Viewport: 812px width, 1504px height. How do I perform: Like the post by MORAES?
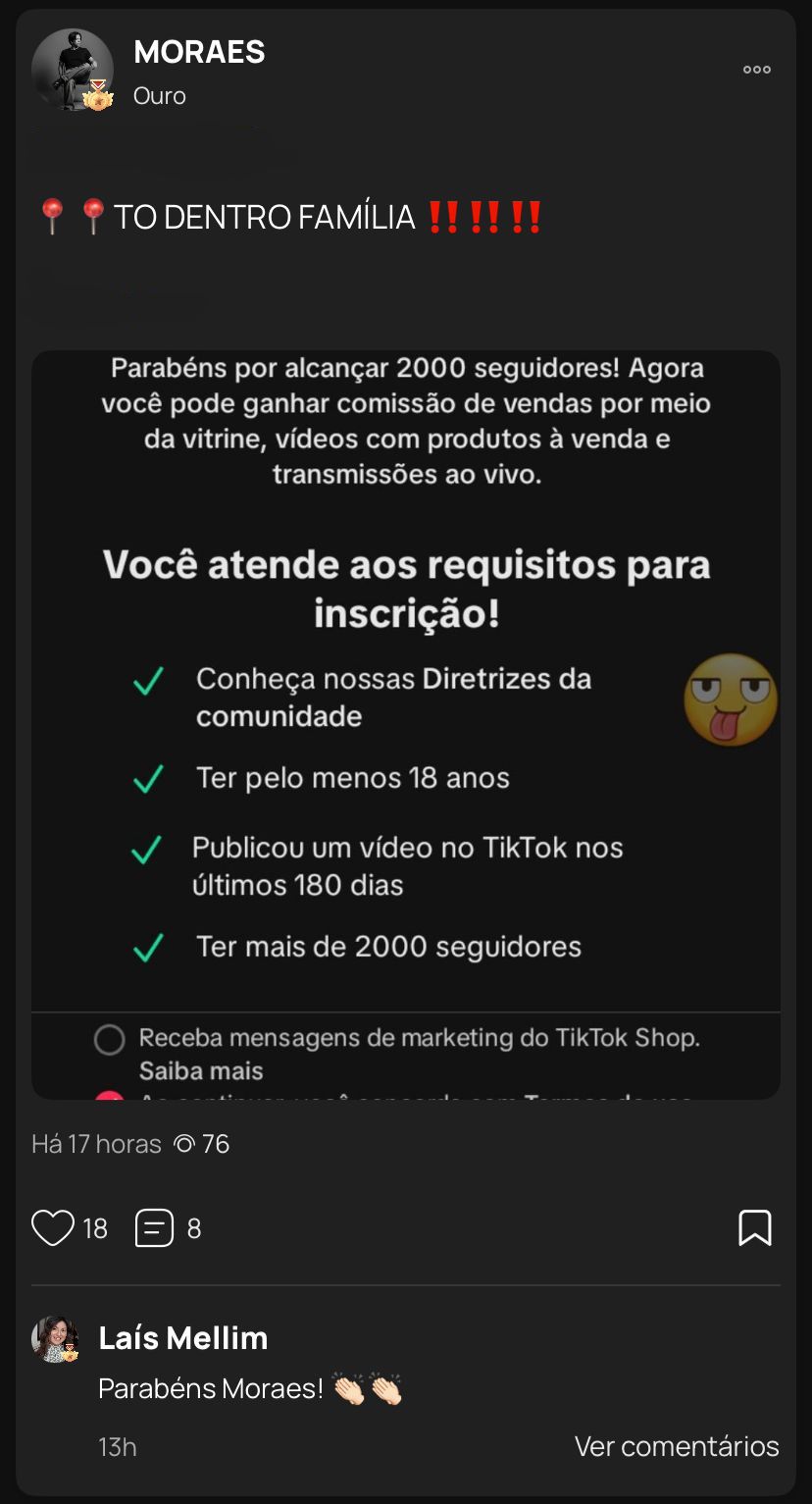[x=53, y=1228]
